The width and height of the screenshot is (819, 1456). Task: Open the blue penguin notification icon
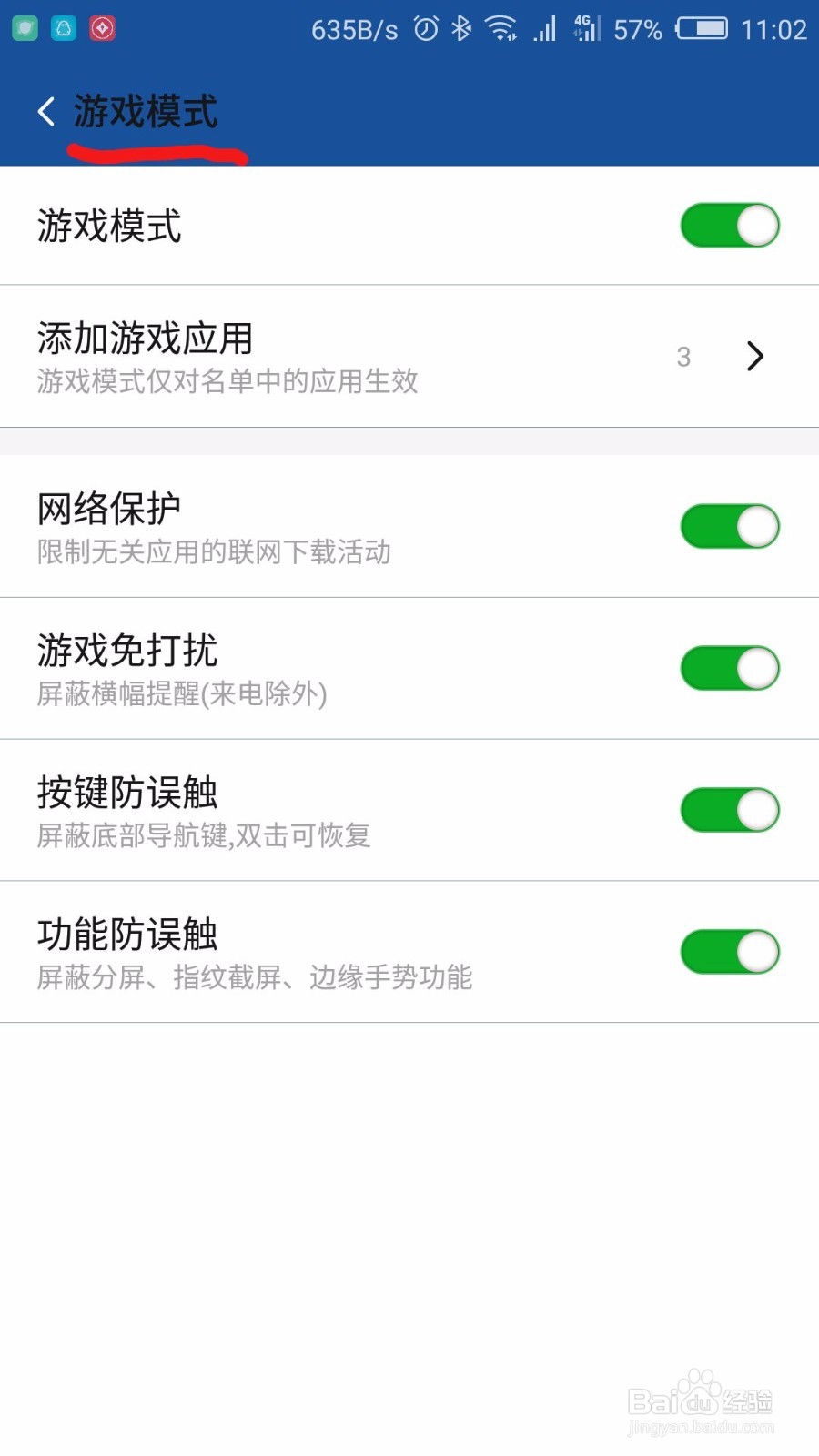pyautogui.click(x=64, y=28)
